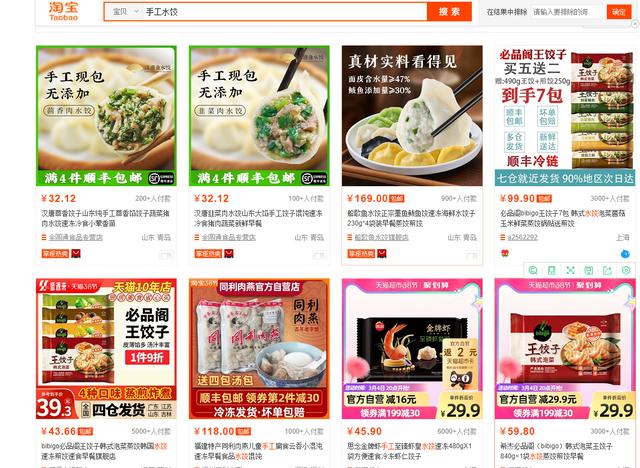Visit the a2562292 seller link
The width and height of the screenshot is (640, 468).
pos(524,237)
